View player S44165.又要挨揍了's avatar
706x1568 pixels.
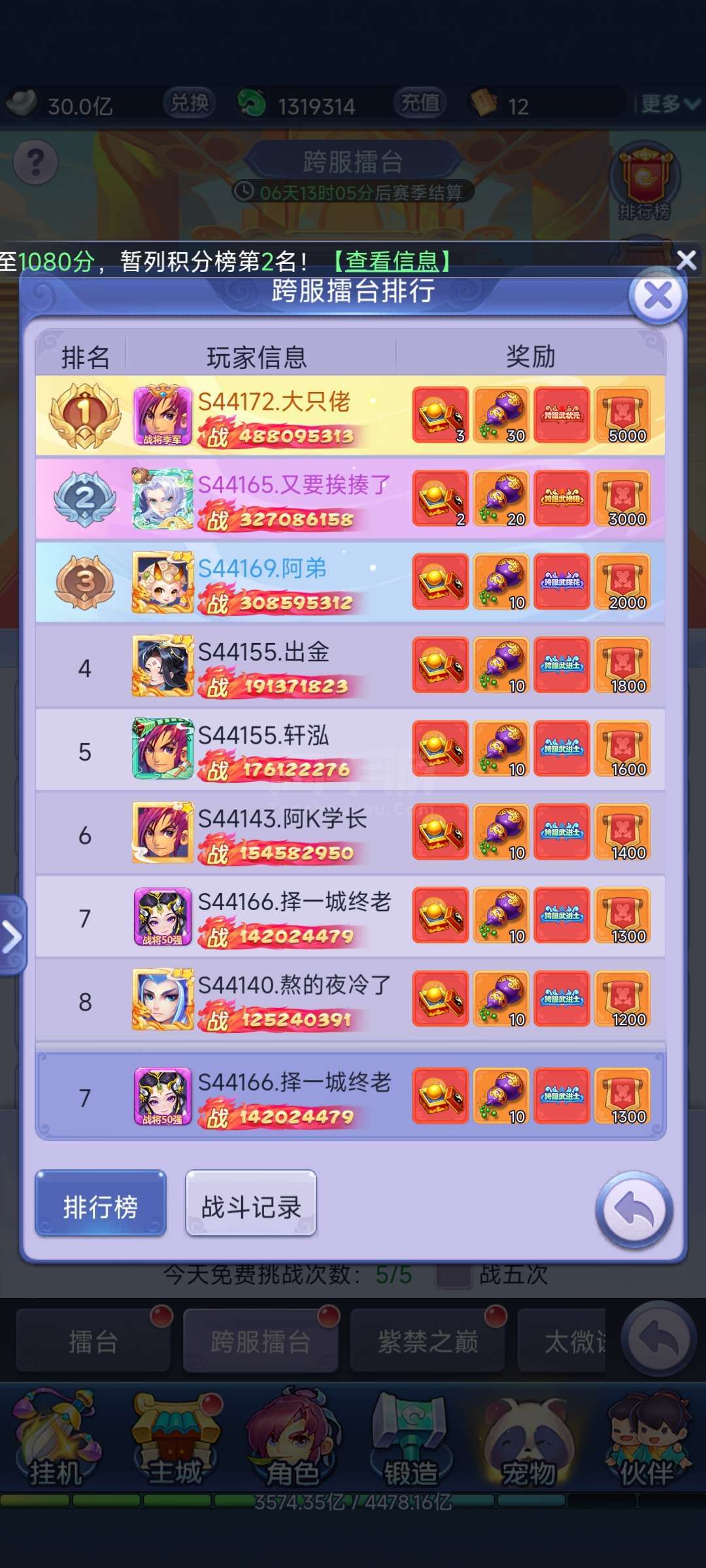tap(163, 499)
